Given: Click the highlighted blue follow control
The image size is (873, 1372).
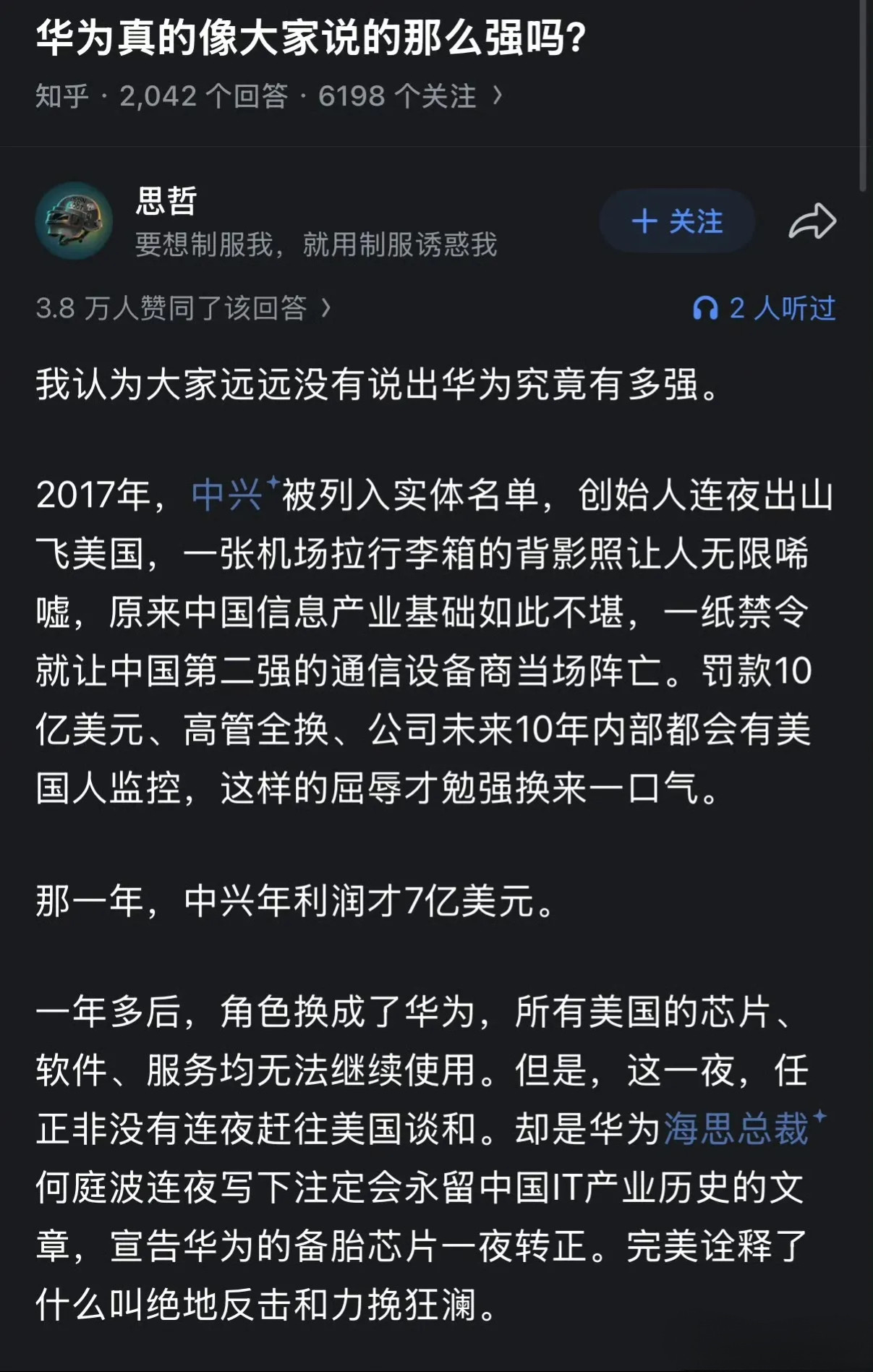Looking at the screenshot, I should coord(676,222).
